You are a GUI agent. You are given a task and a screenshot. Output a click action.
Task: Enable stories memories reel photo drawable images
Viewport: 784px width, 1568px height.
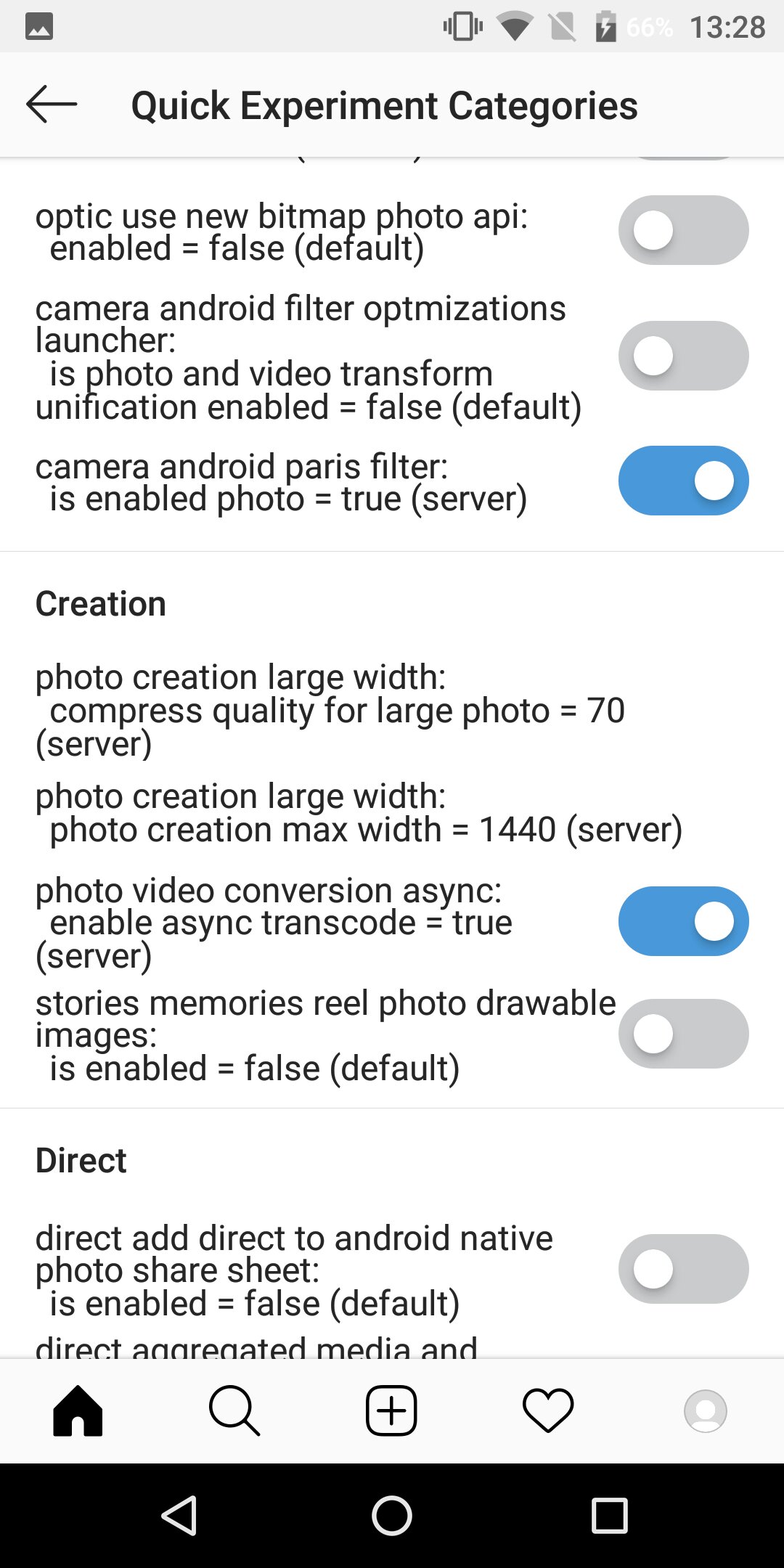pos(683,1034)
